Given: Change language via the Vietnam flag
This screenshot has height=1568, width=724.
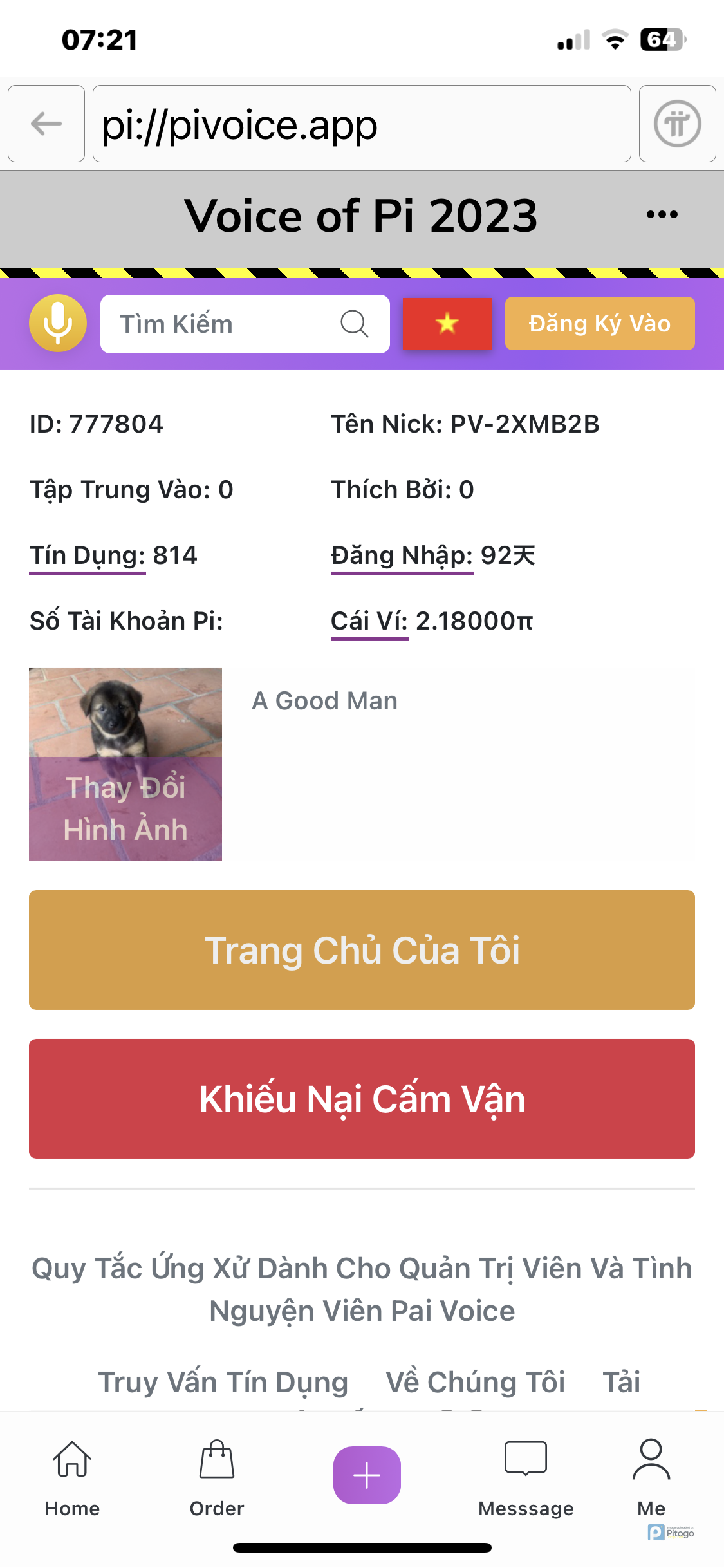Looking at the screenshot, I should click(447, 324).
